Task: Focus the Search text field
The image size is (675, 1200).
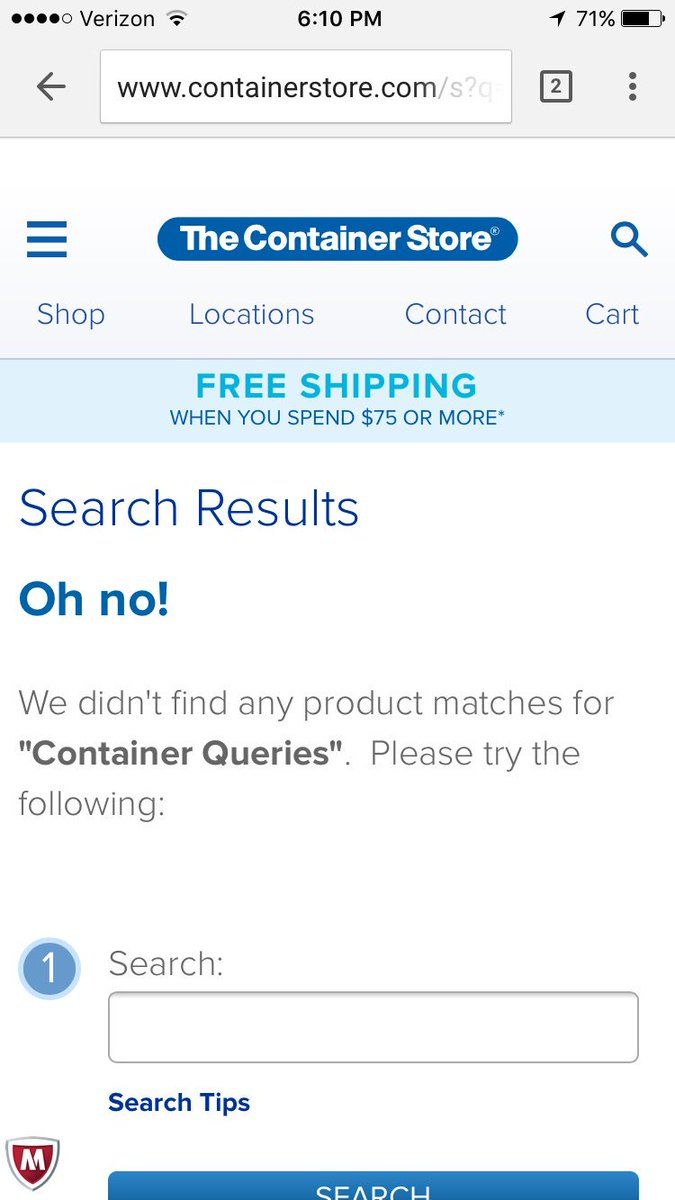Action: tap(373, 1027)
